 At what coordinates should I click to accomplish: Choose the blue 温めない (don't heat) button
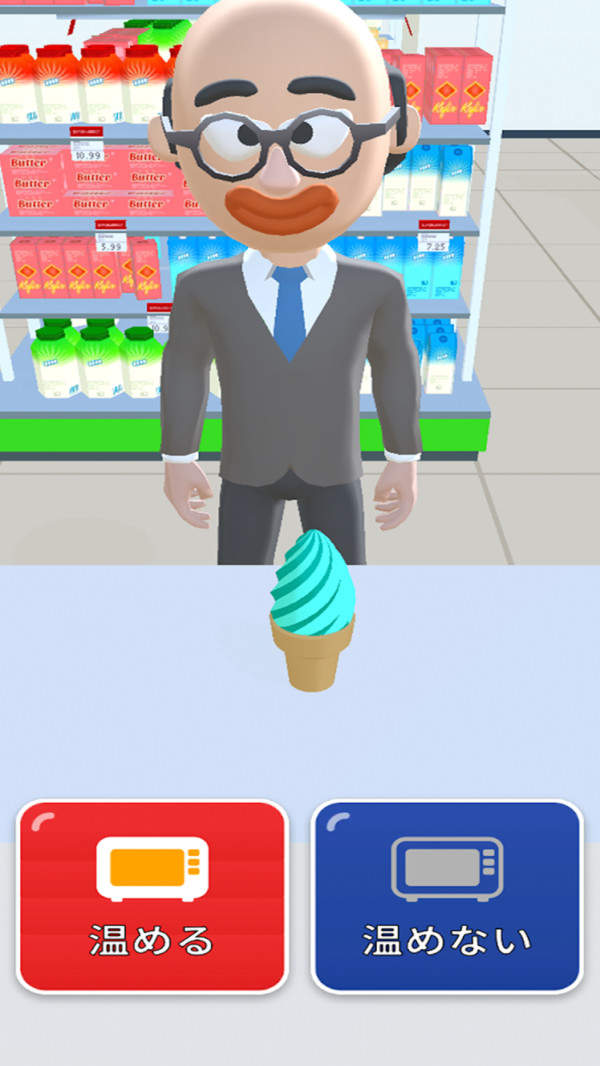447,896
